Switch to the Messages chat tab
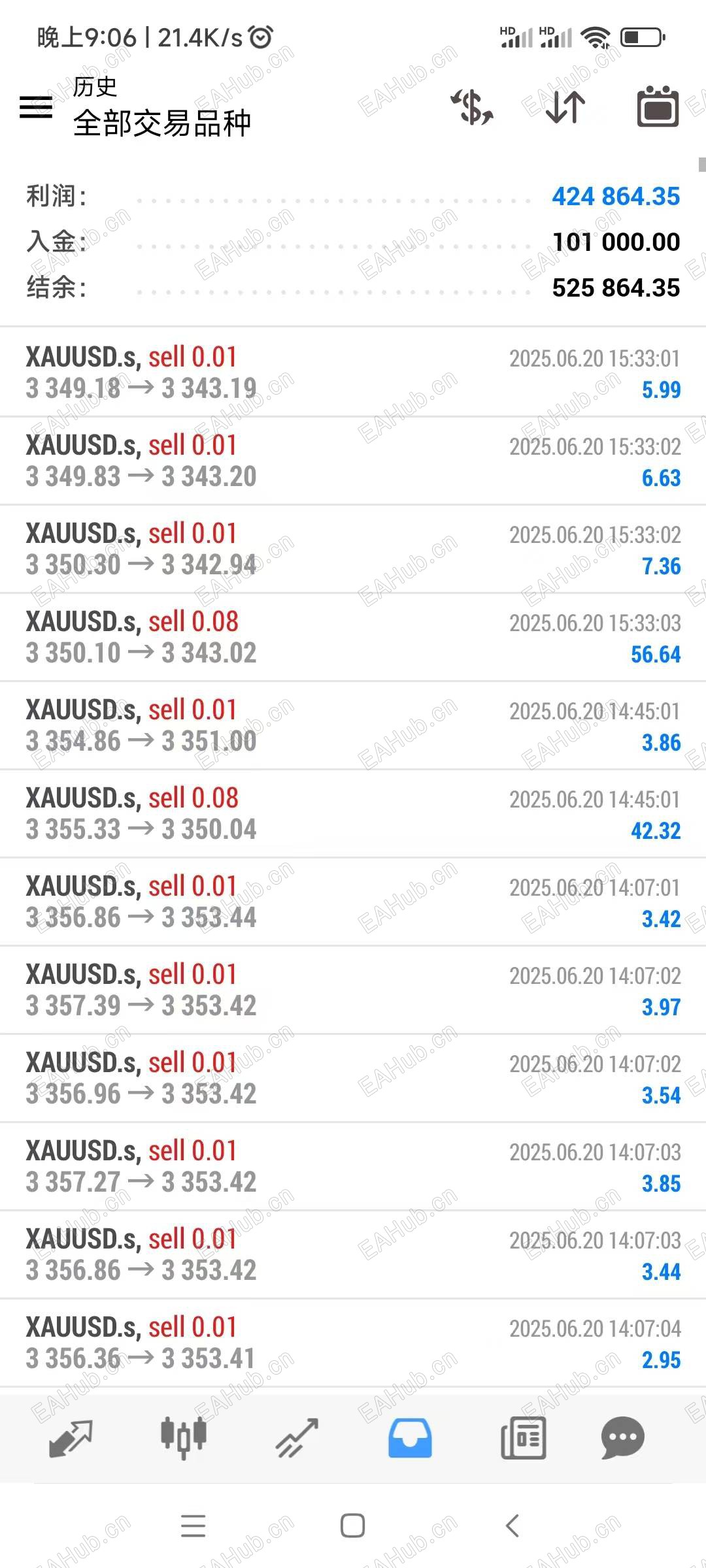 coord(622,1438)
